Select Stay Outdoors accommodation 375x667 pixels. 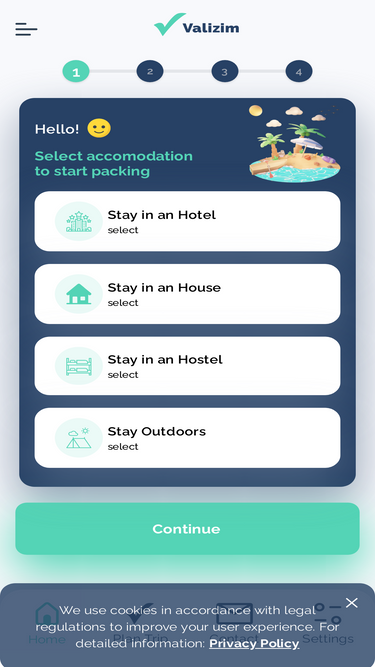(x=187, y=438)
